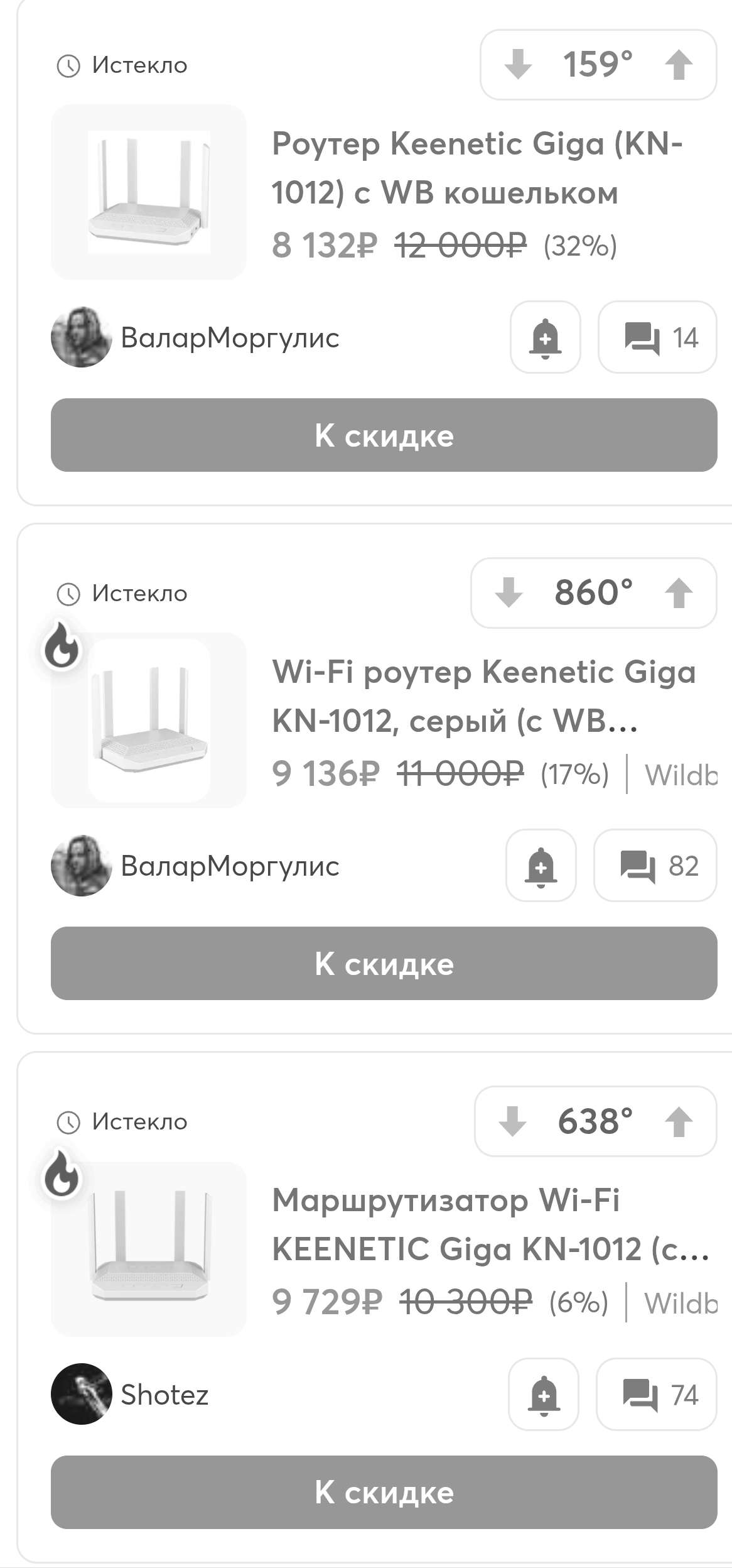Upvote the 159° Keenetic Giga deal

(679, 65)
